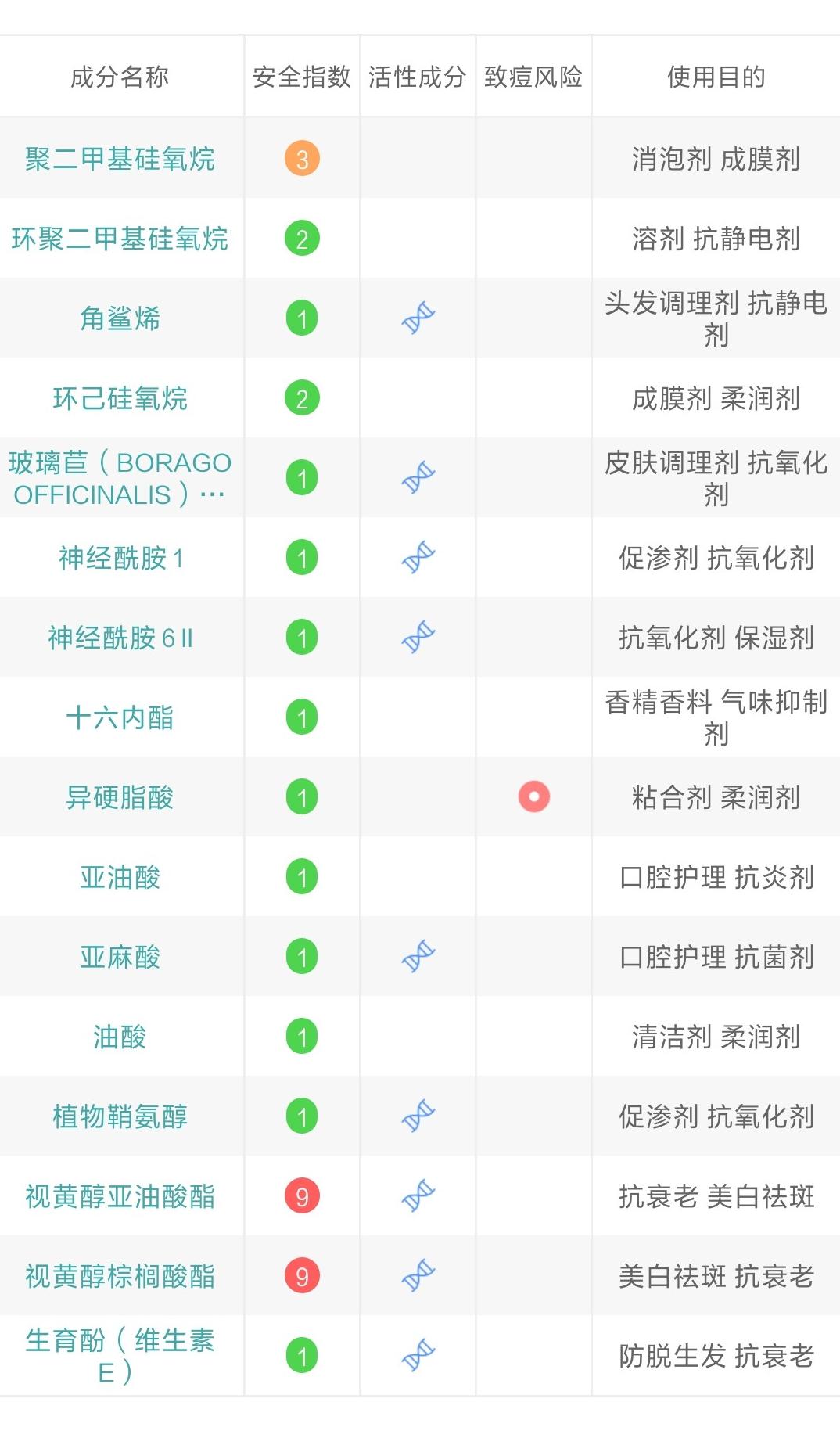Tap the green badge 2 beside 环己硅氧烷

[x=301, y=397]
